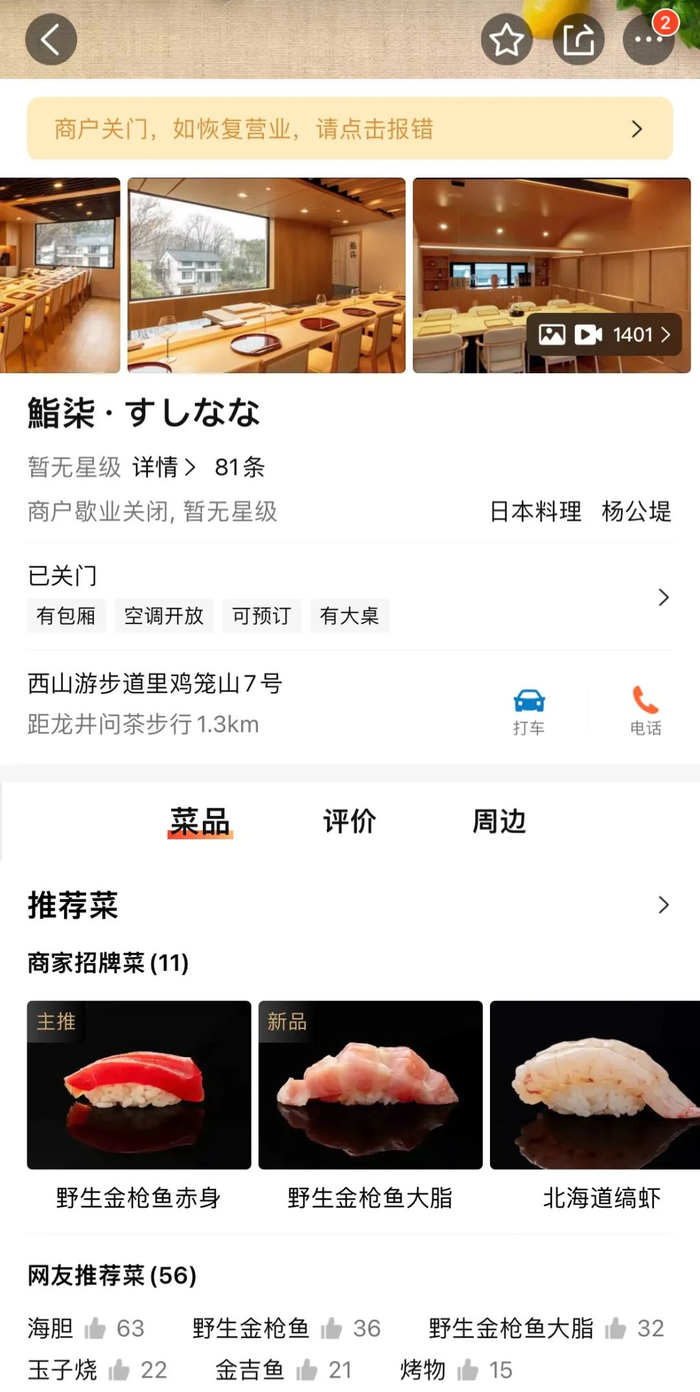Open the 野生金枪鱼赤身 dish card
This screenshot has height=1392, width=700.
(139, 1087)
